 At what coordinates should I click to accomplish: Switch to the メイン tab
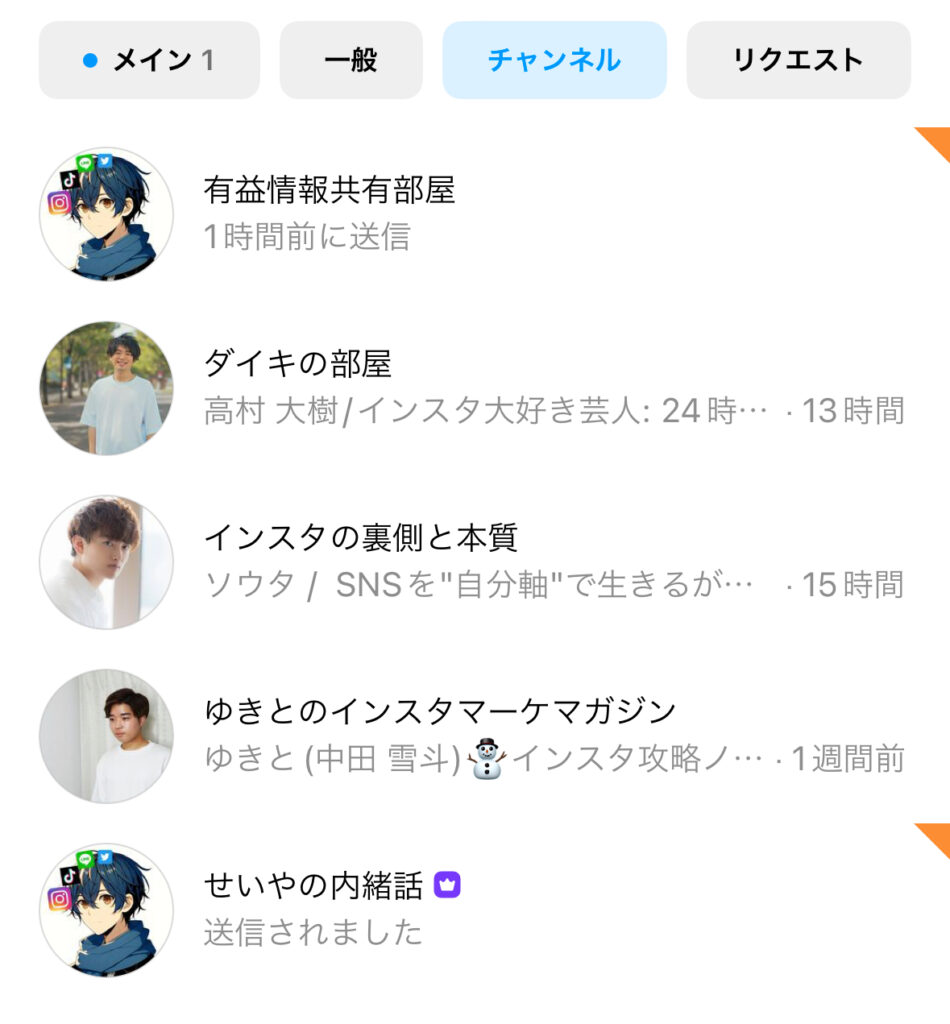(149, 60)
